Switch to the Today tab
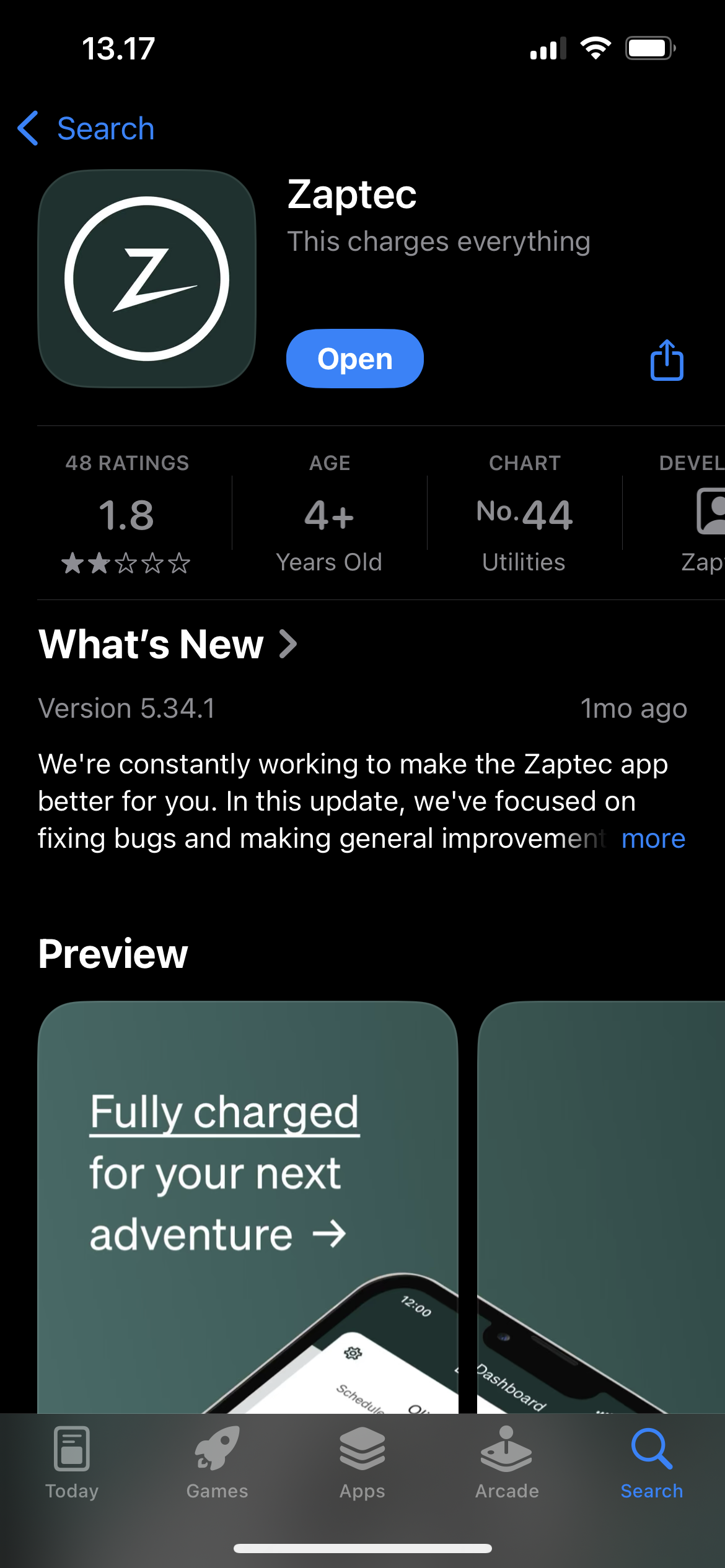The width and height of the screenshot is (725, 1568). pos(72,1463)
